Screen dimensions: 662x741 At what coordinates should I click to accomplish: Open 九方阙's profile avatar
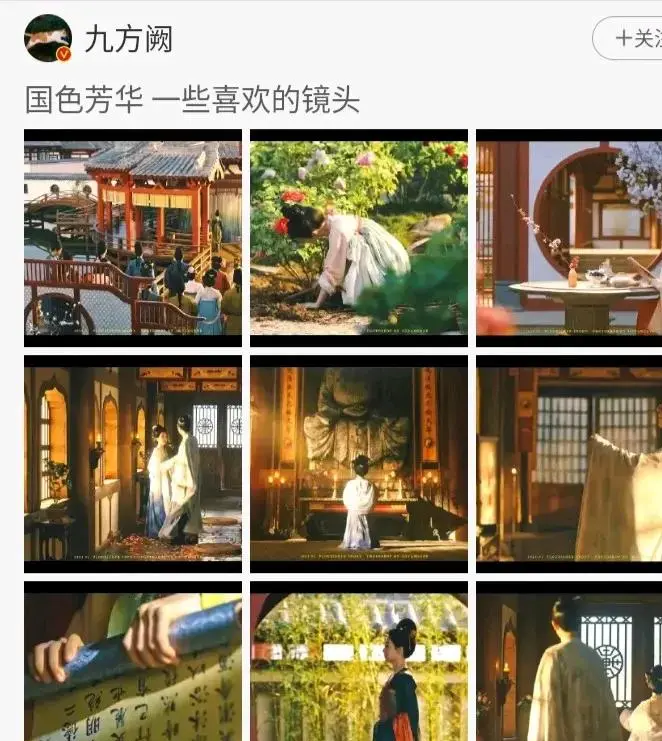tap(47, 39)
